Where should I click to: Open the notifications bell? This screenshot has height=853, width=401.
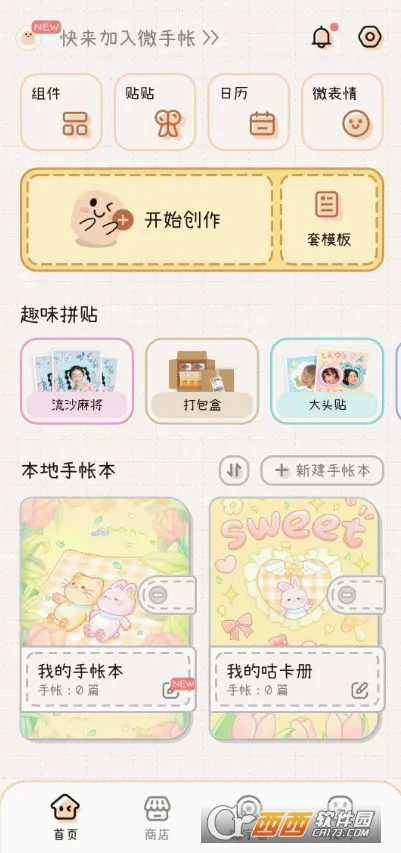(x=322, y=37)
